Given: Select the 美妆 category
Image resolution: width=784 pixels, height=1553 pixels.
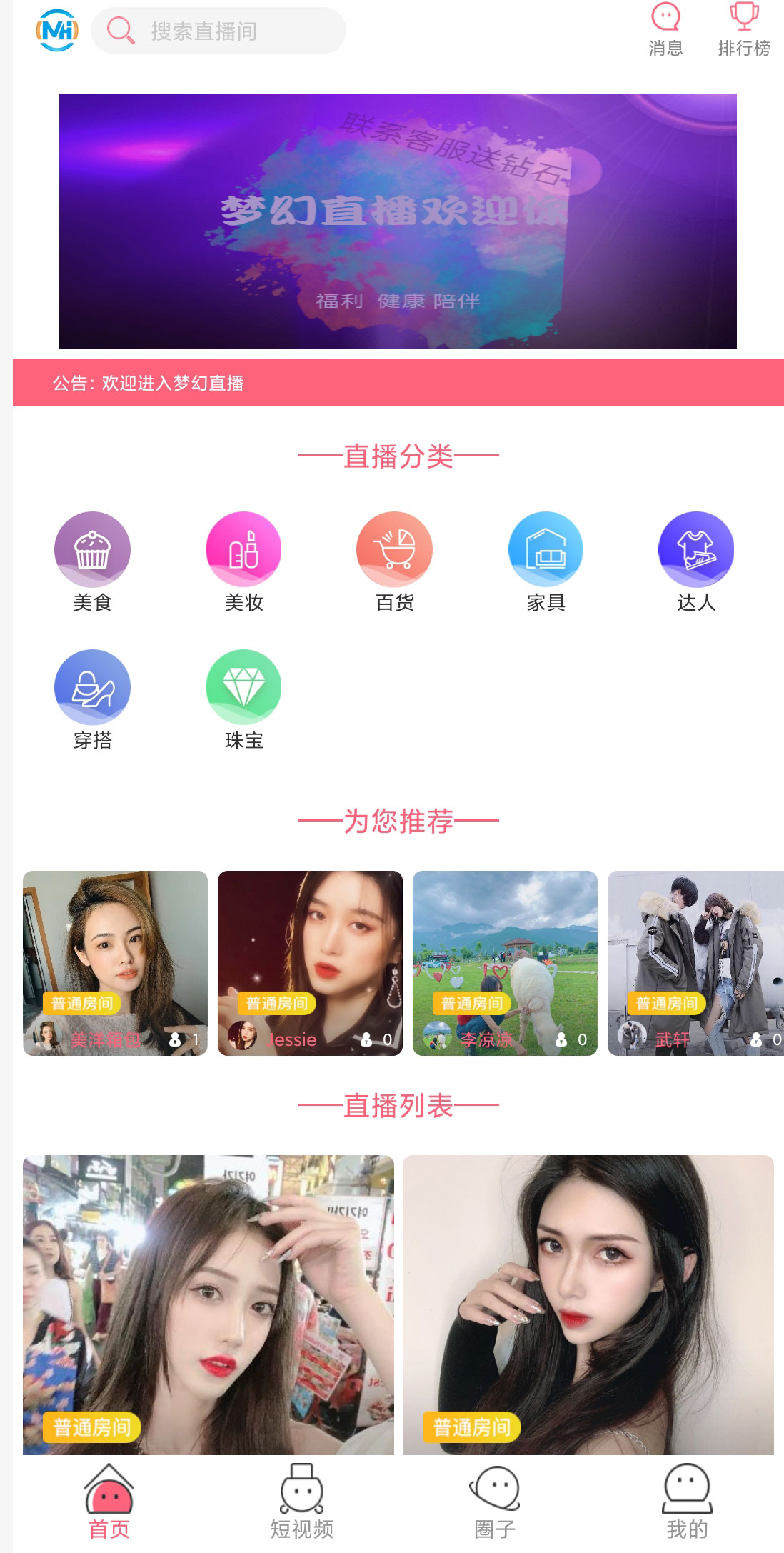Looking at the screenshot, I should tap(243, 561).
